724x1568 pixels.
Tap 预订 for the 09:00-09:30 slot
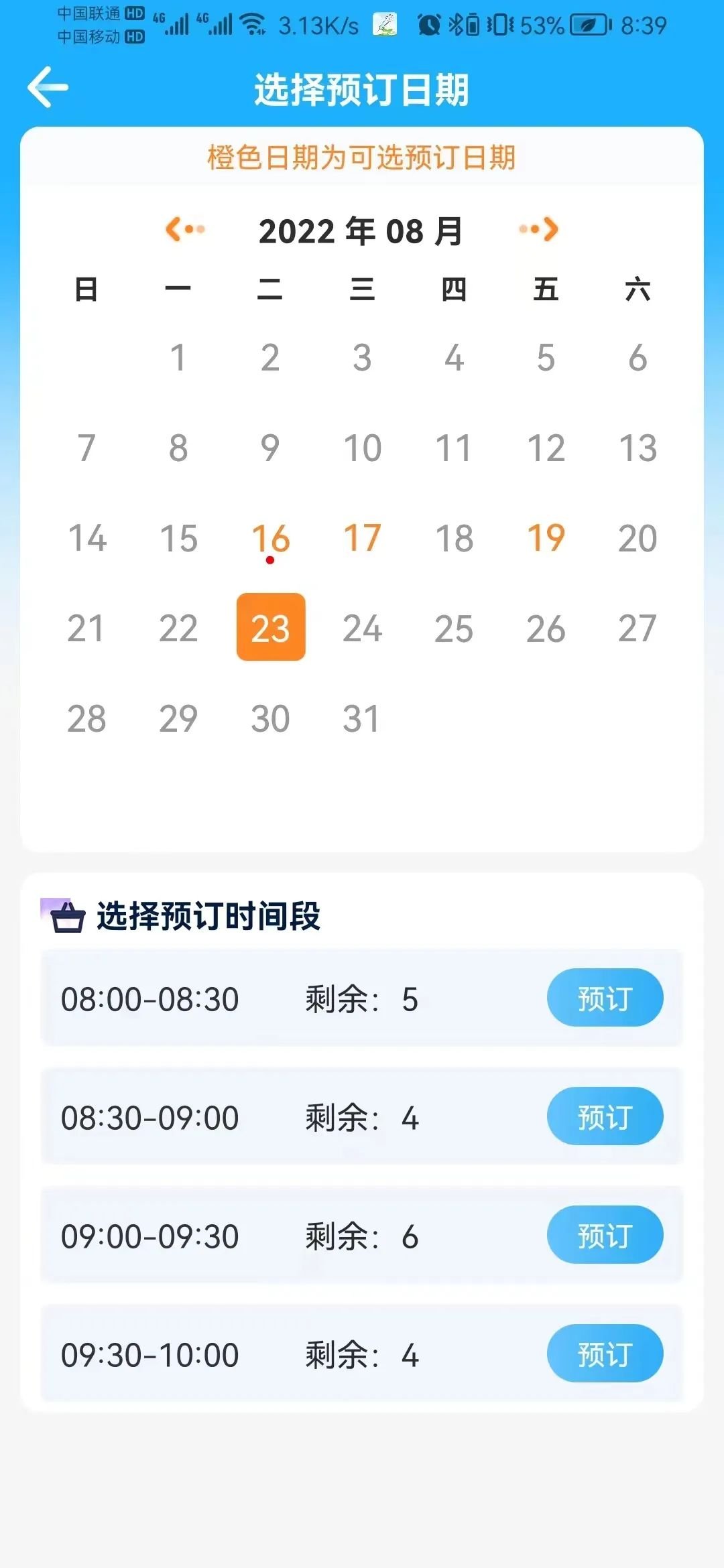605,1235
